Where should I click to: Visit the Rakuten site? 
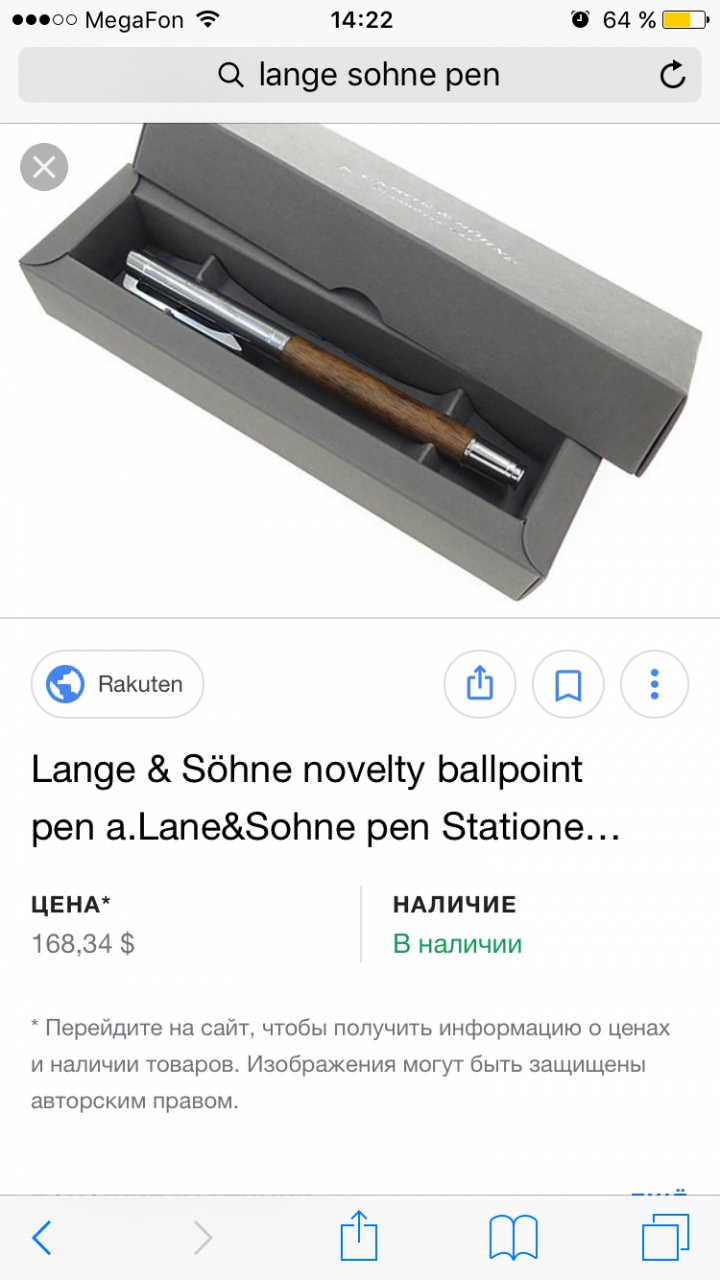coord(118,685)
